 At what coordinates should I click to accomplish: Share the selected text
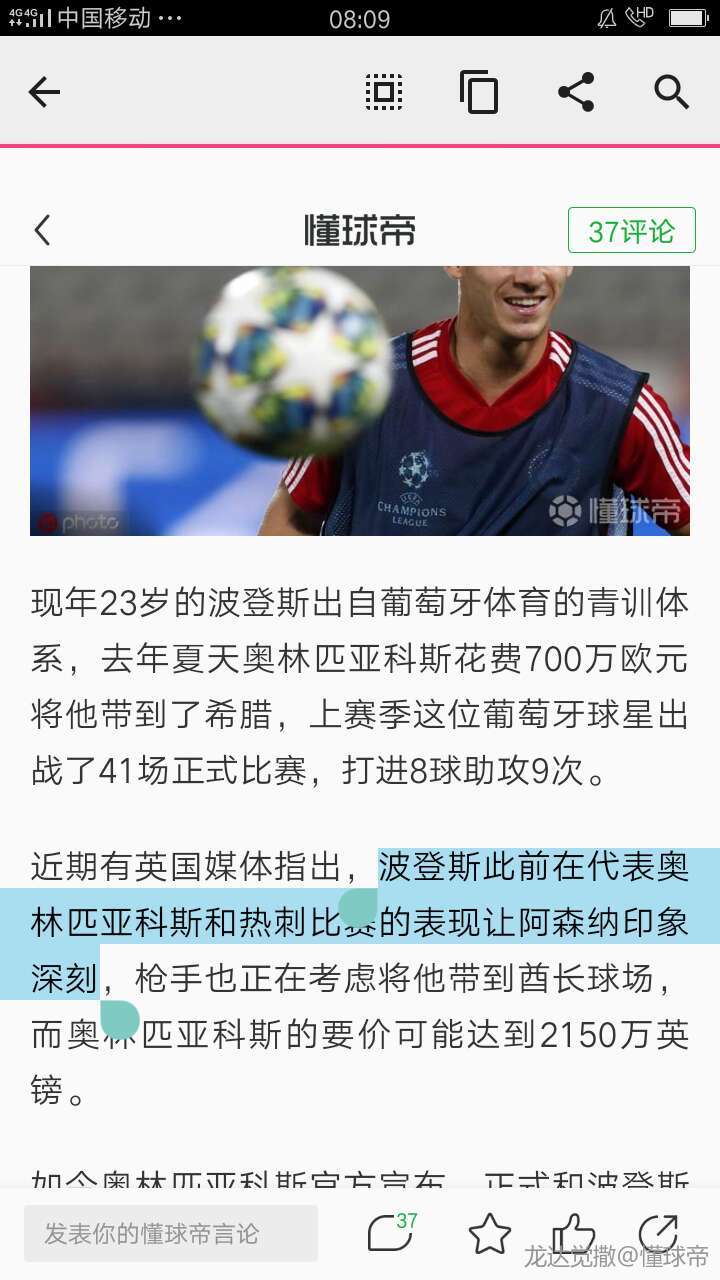pyautogui.click(x=575, y=93)
